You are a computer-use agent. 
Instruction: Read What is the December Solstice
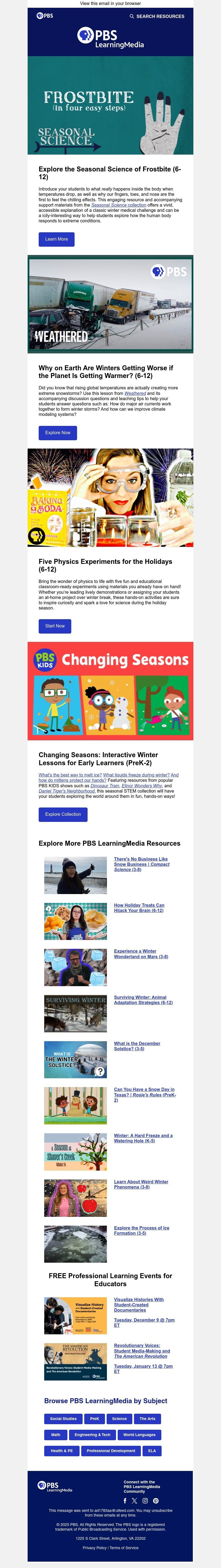[137, 1046]
